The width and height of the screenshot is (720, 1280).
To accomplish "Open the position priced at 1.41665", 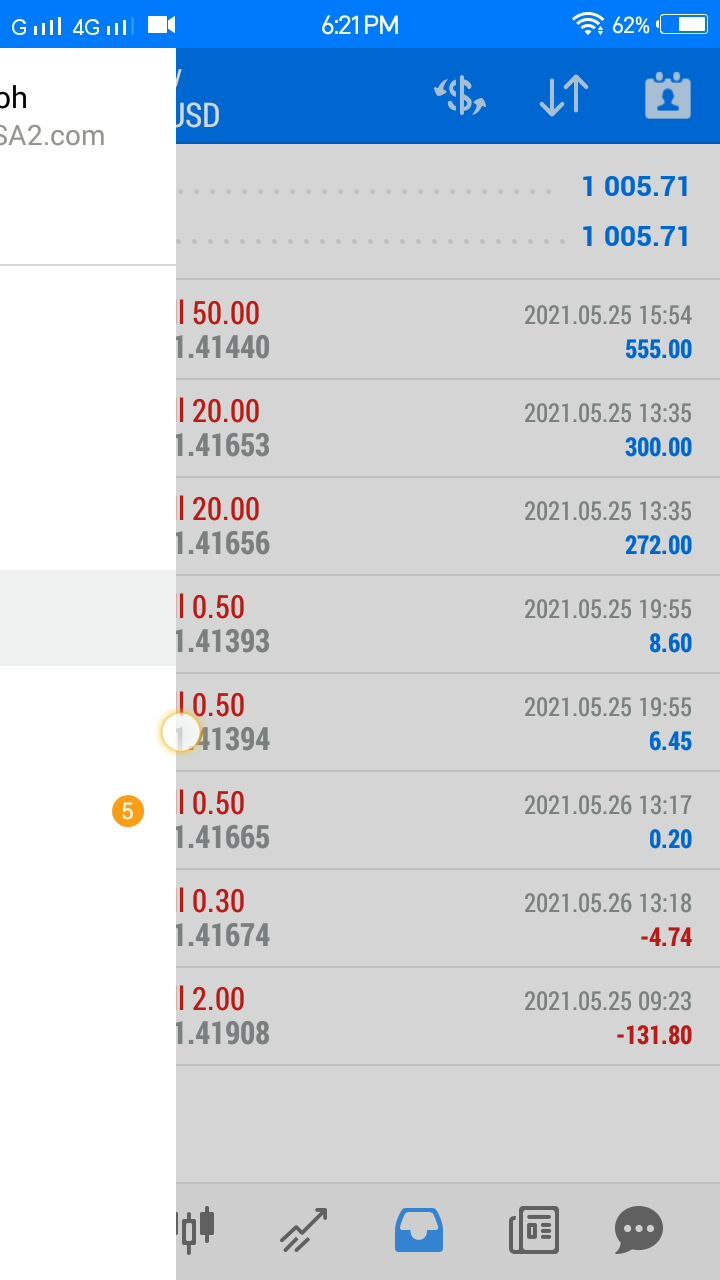I will click(448, 820).
